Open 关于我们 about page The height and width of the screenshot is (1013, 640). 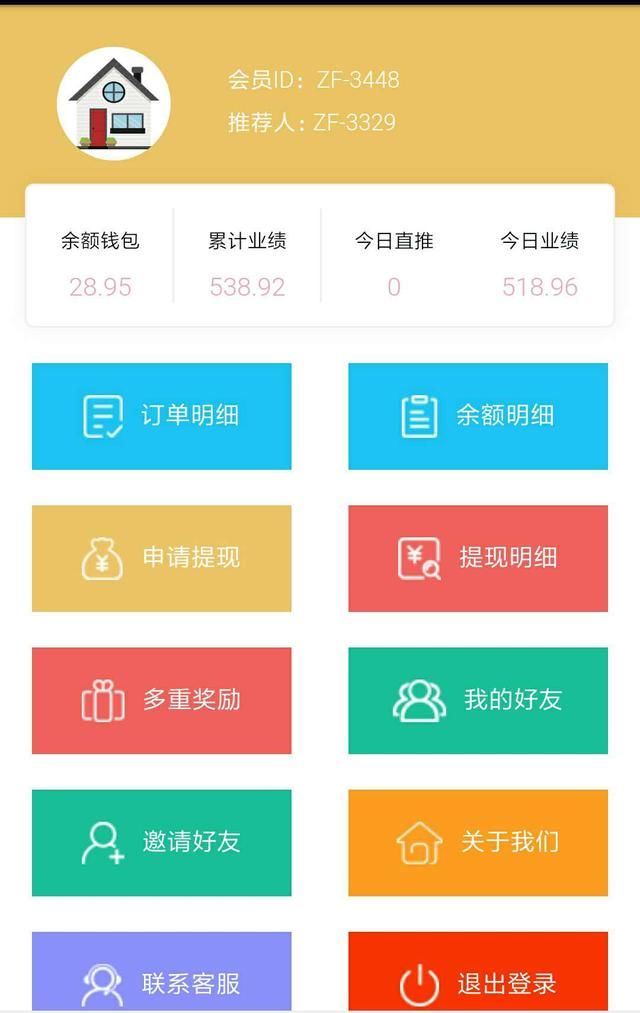[477, 842]
